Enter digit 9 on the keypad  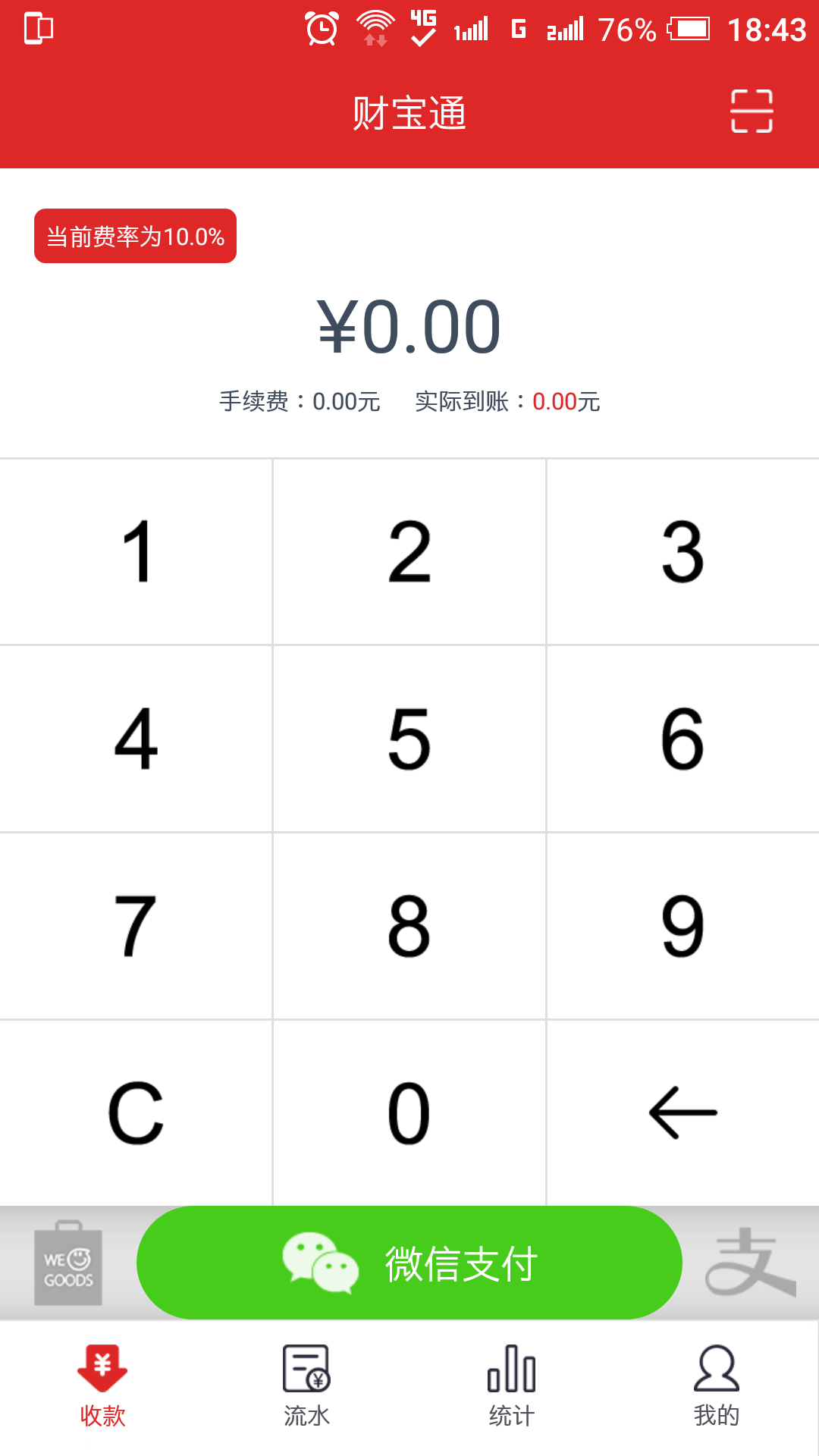pos(682,926)
